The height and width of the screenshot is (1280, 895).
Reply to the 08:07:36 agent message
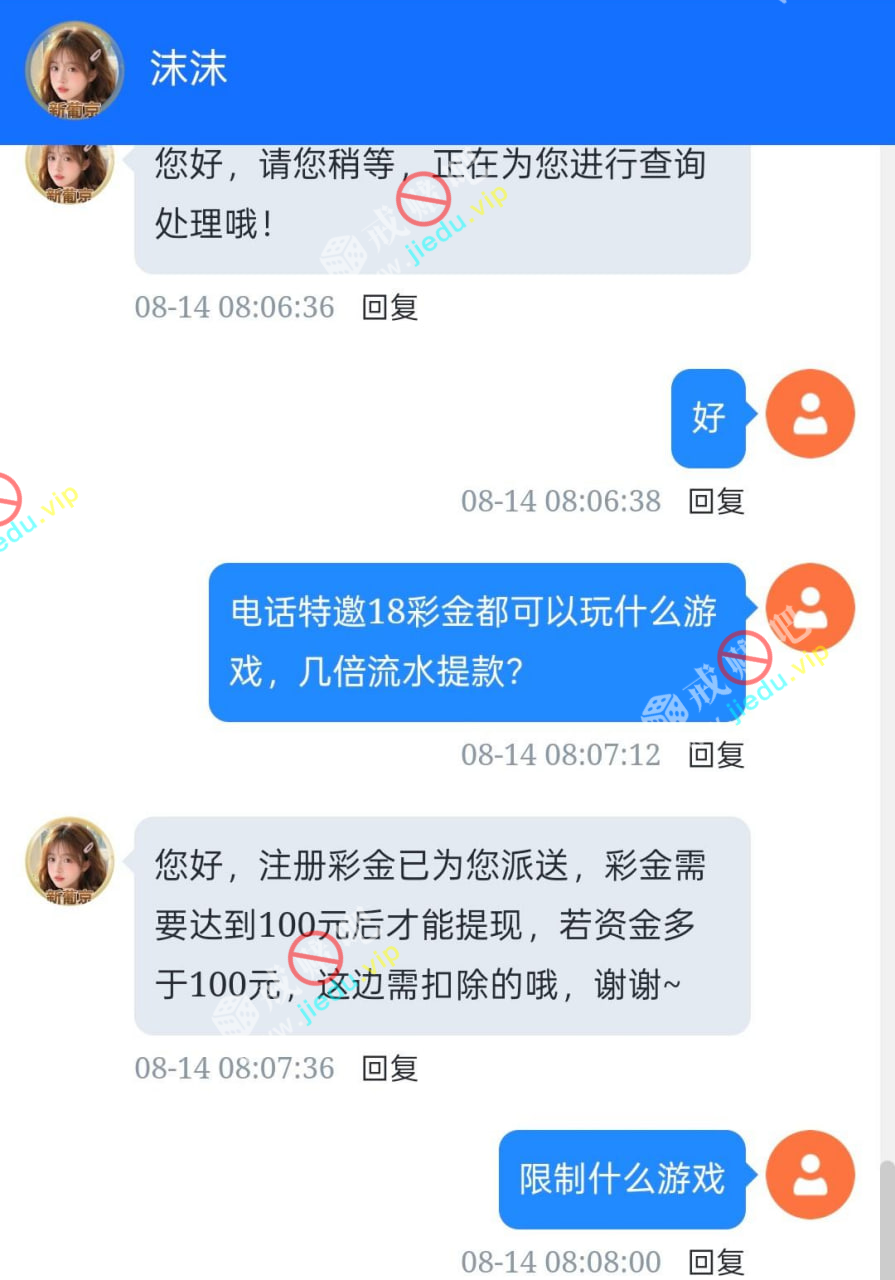[x=390, y=1068]
